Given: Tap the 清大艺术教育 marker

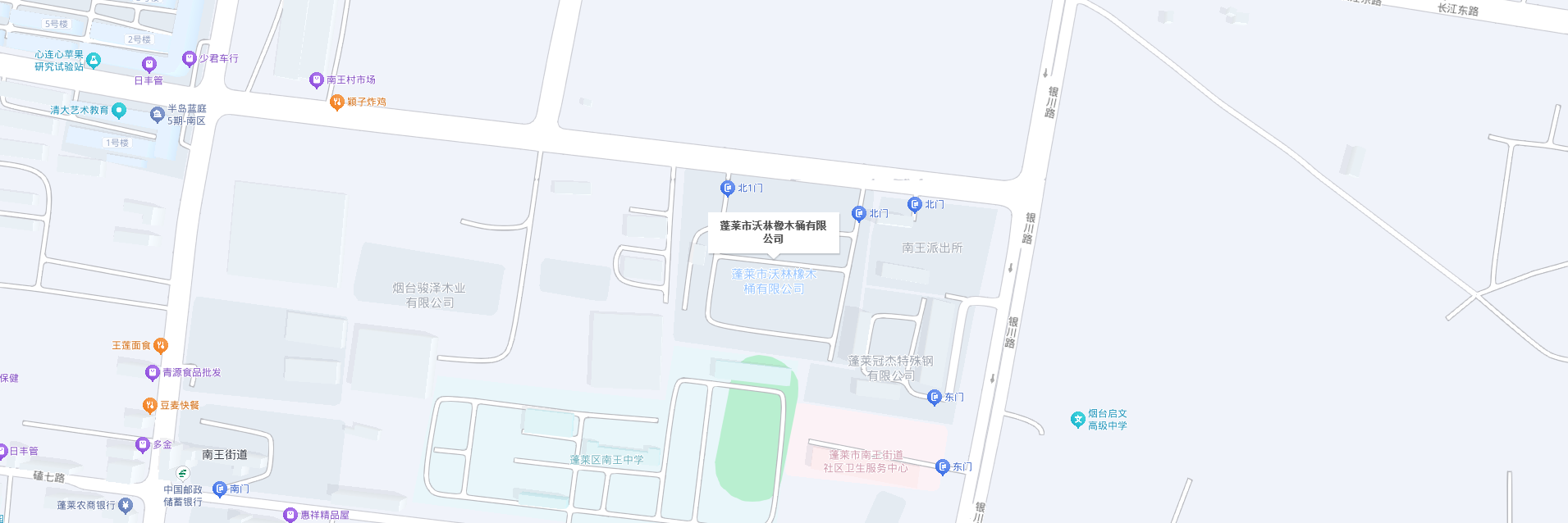Looking at the screenshot, I should pyautogui.click(x=119, y=110).
